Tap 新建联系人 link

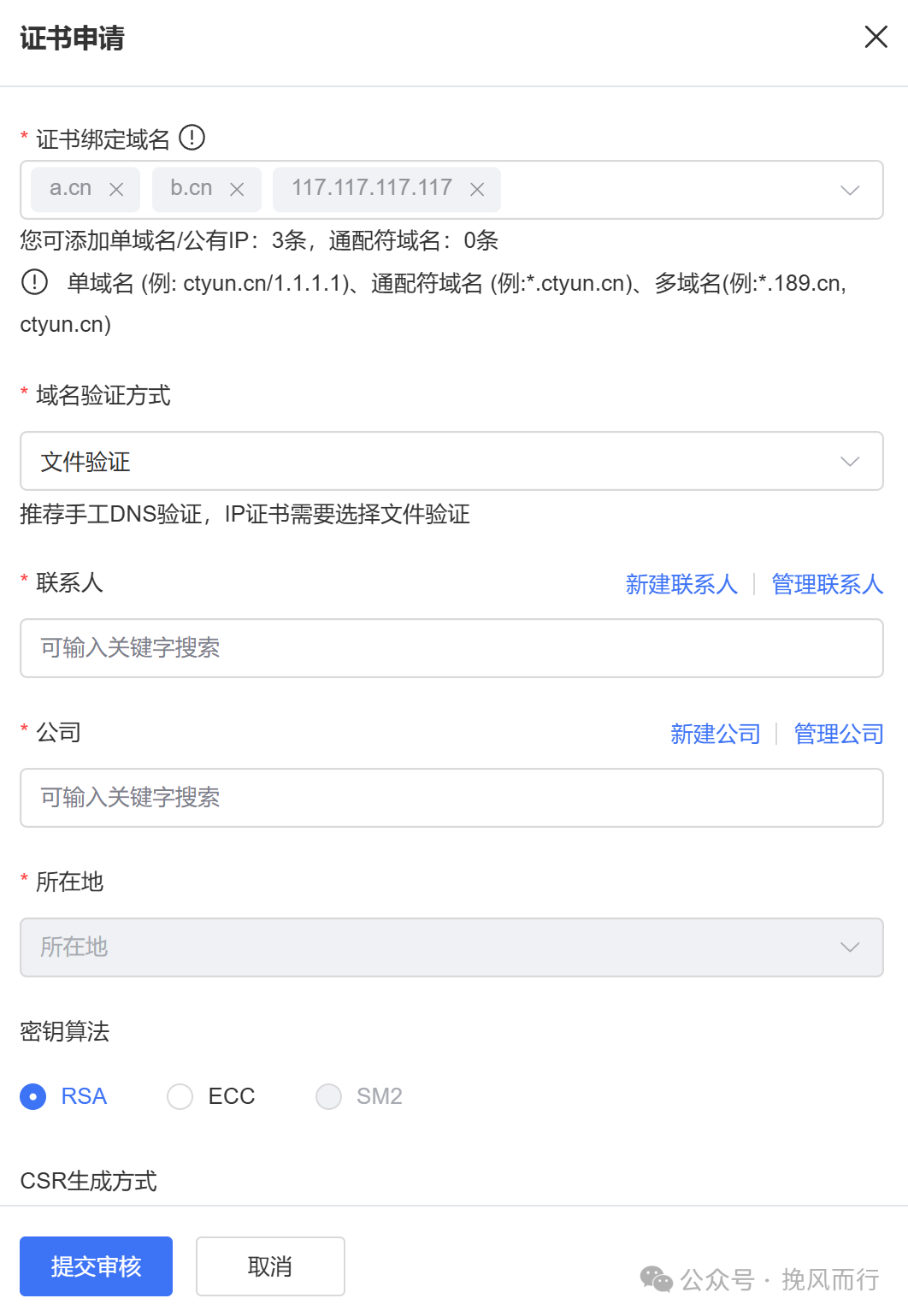[681, 584]
